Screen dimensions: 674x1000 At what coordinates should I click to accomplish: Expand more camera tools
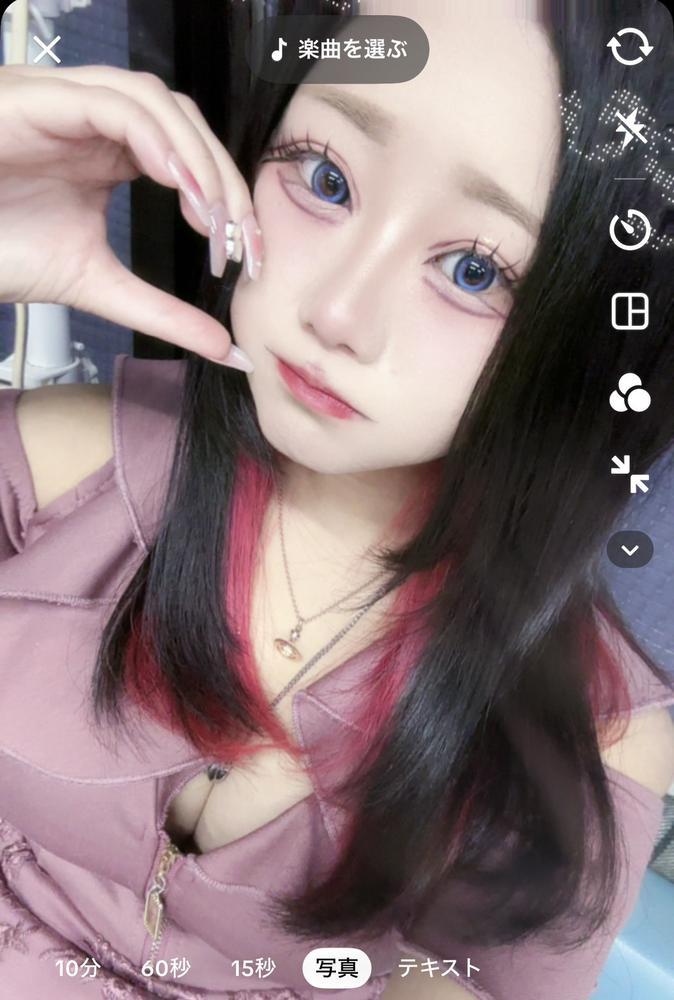coord(630,549)
